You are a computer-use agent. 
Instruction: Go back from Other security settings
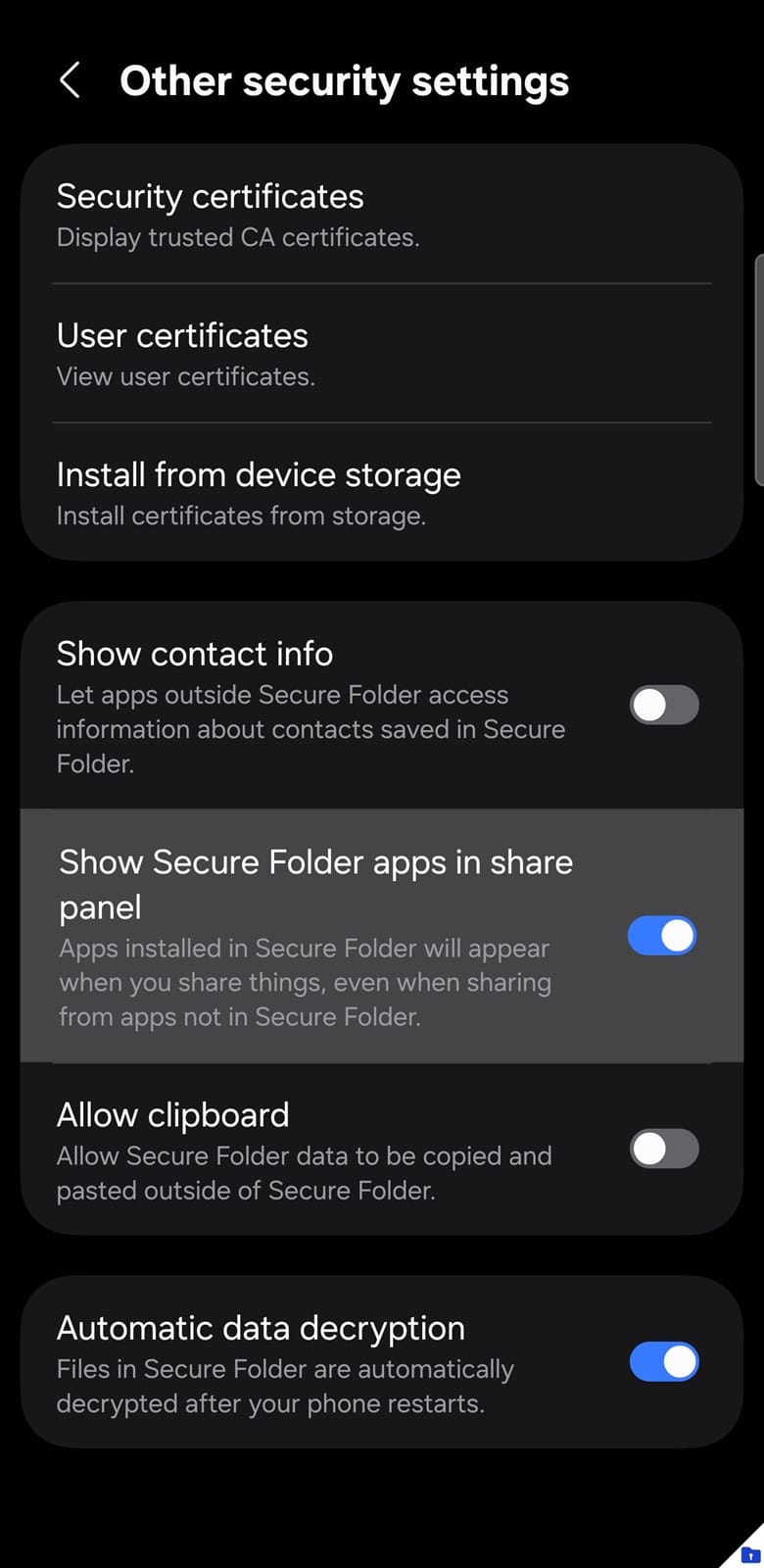(x=70, y=81)
